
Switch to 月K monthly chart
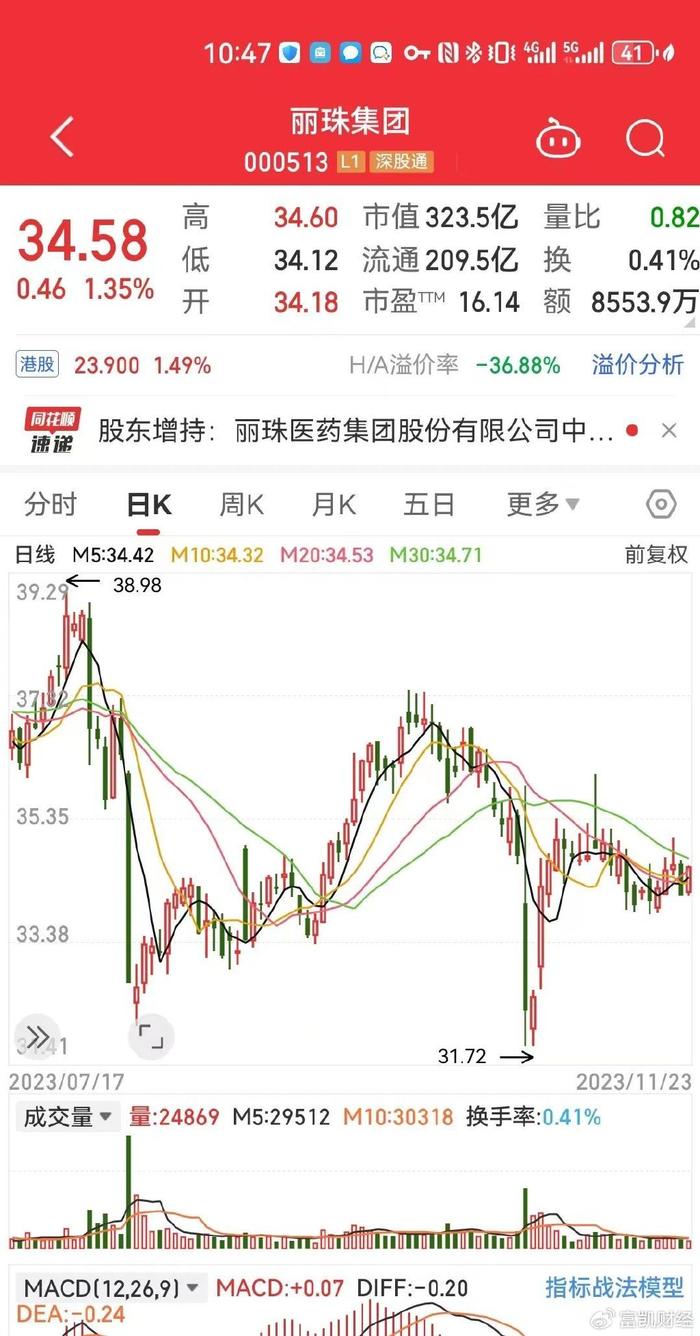pyautogui.click(x=333, y=505)
